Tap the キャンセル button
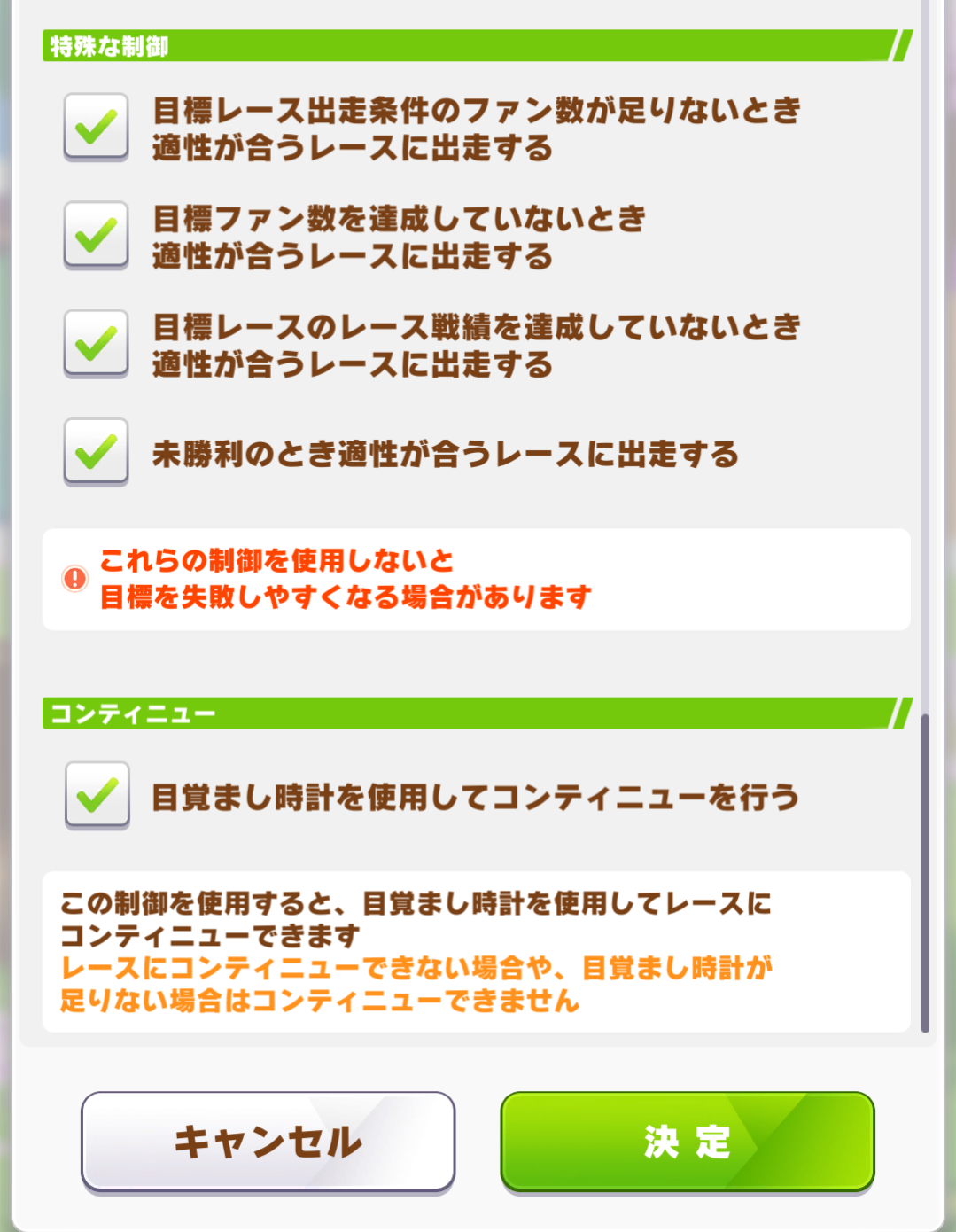956x1232 pixels. click(x=268, y=1142)
